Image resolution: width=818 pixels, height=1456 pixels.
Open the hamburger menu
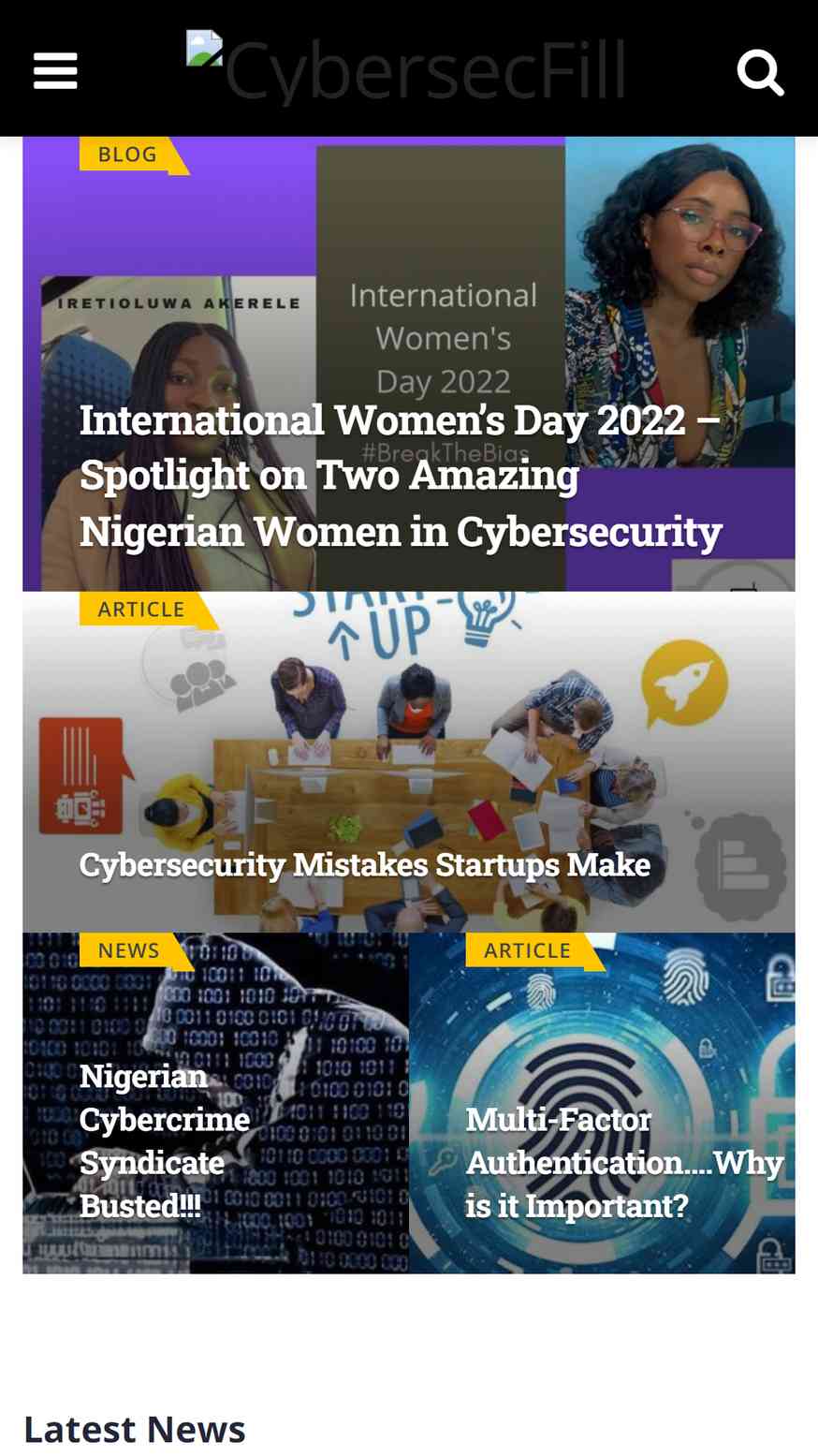[x=55, y=71]
